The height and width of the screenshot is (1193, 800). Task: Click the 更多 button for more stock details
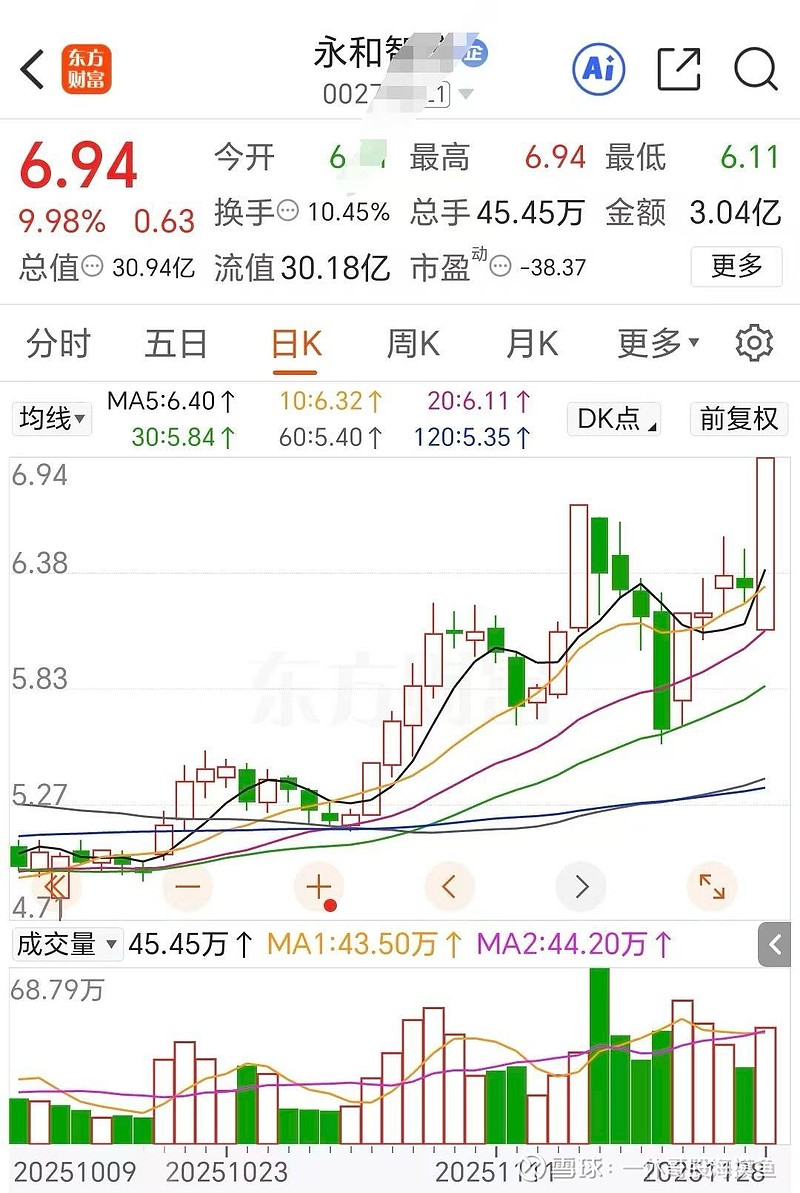click(736, 268)
